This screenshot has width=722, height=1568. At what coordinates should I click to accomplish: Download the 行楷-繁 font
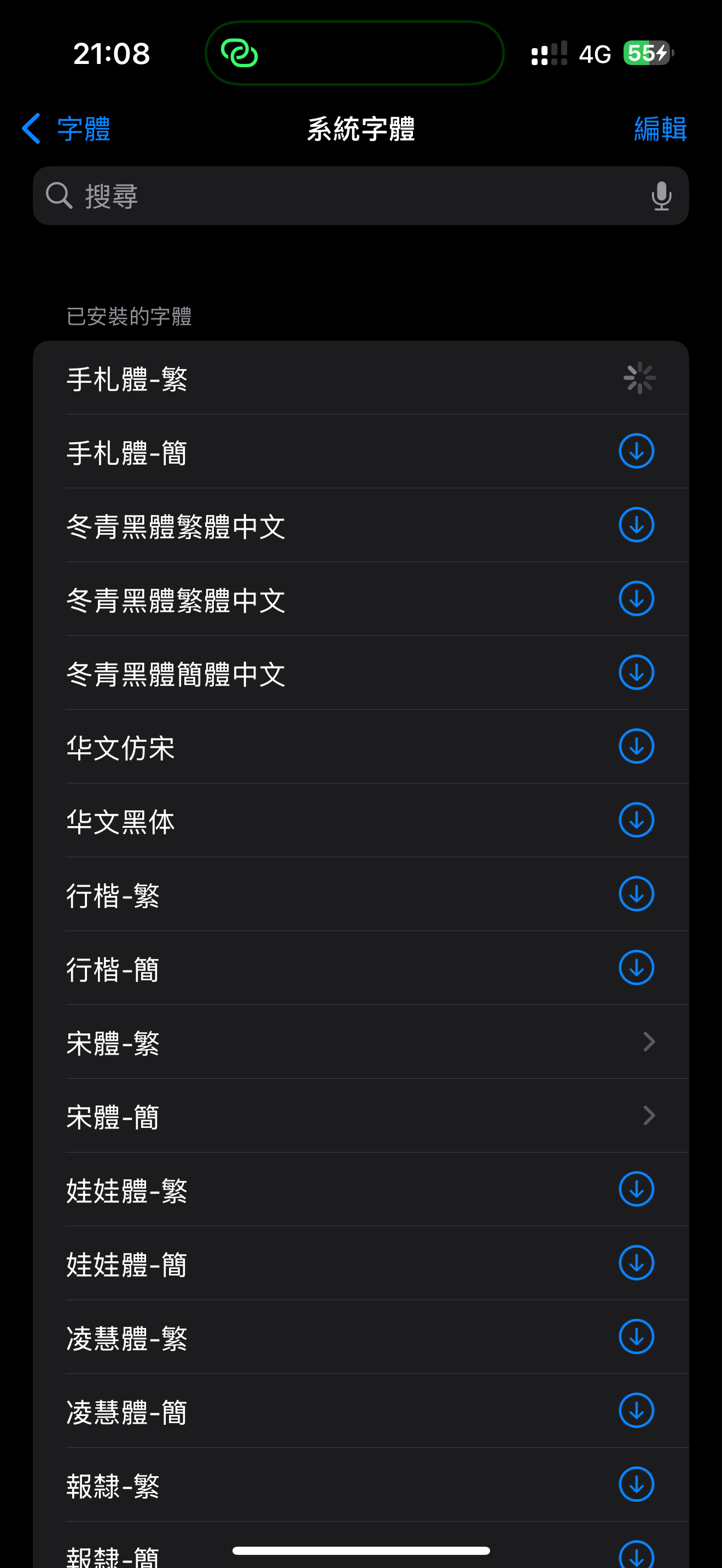(x=636, y=894)
